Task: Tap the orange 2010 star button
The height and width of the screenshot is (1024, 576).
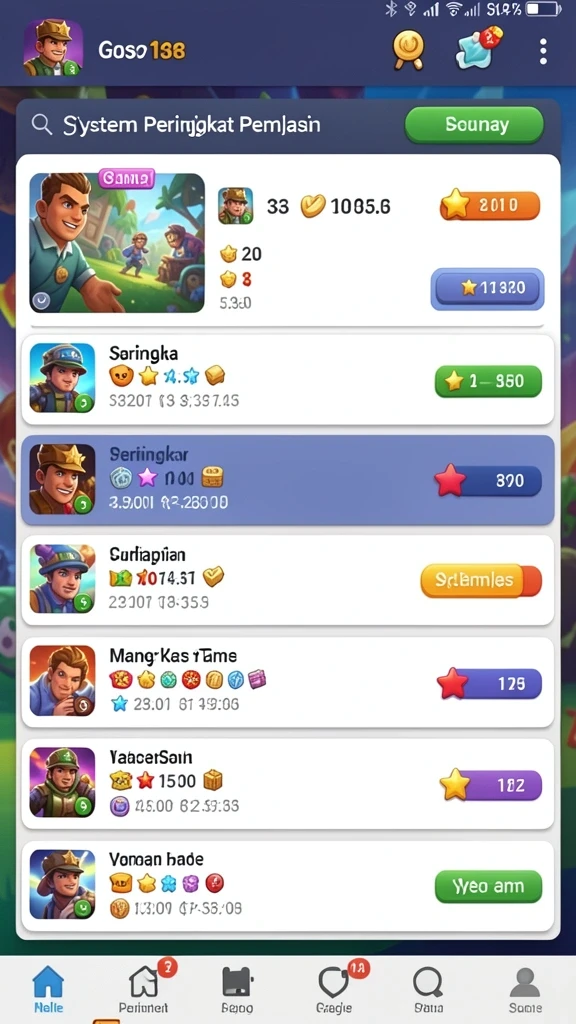Action: pyautogui.click(x=490, y=205)
